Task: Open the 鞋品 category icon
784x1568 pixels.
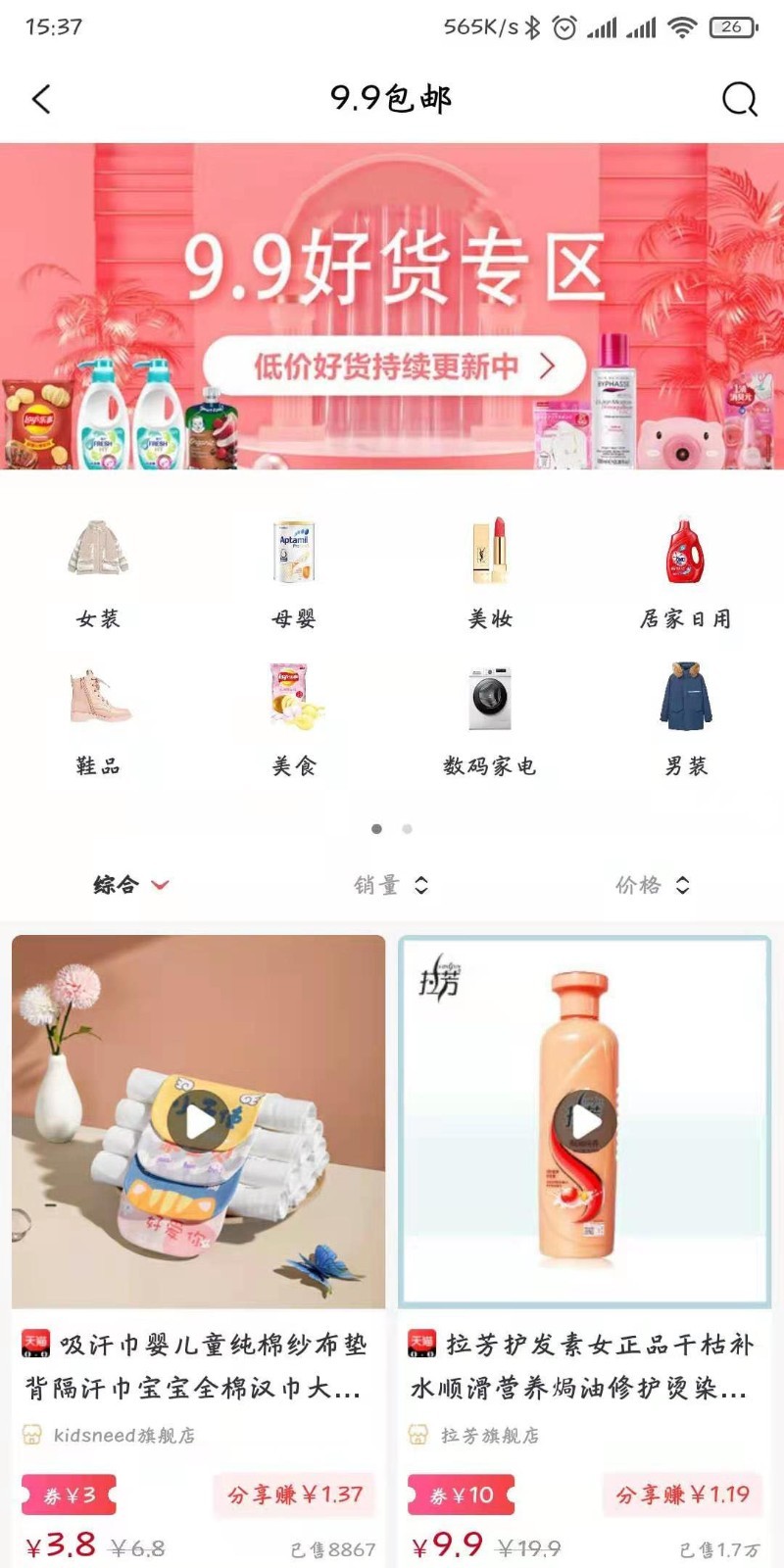Action: pos(98,701)
